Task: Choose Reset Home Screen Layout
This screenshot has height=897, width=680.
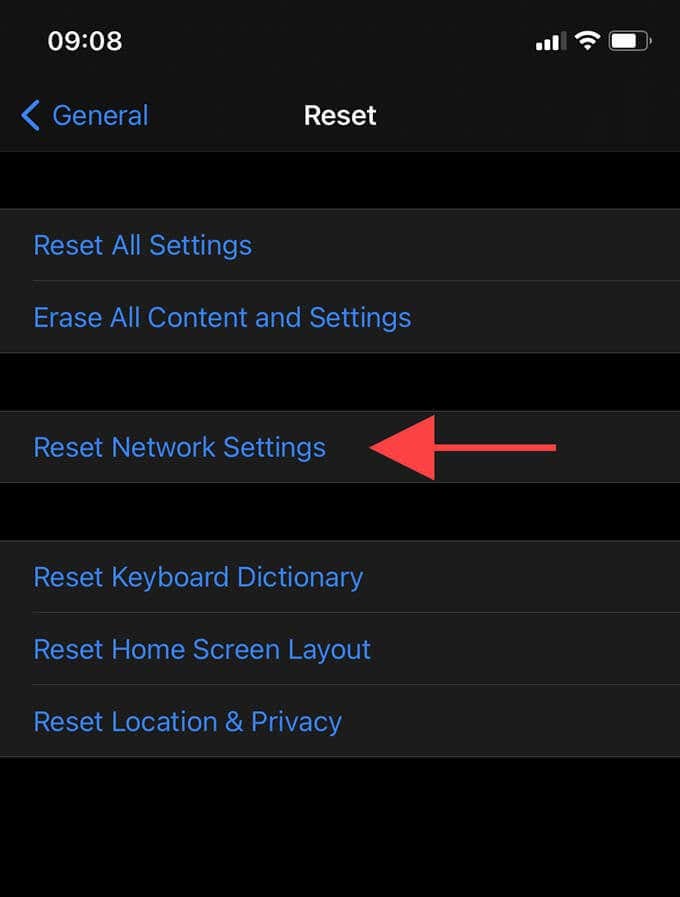Action: coord(202,649)
